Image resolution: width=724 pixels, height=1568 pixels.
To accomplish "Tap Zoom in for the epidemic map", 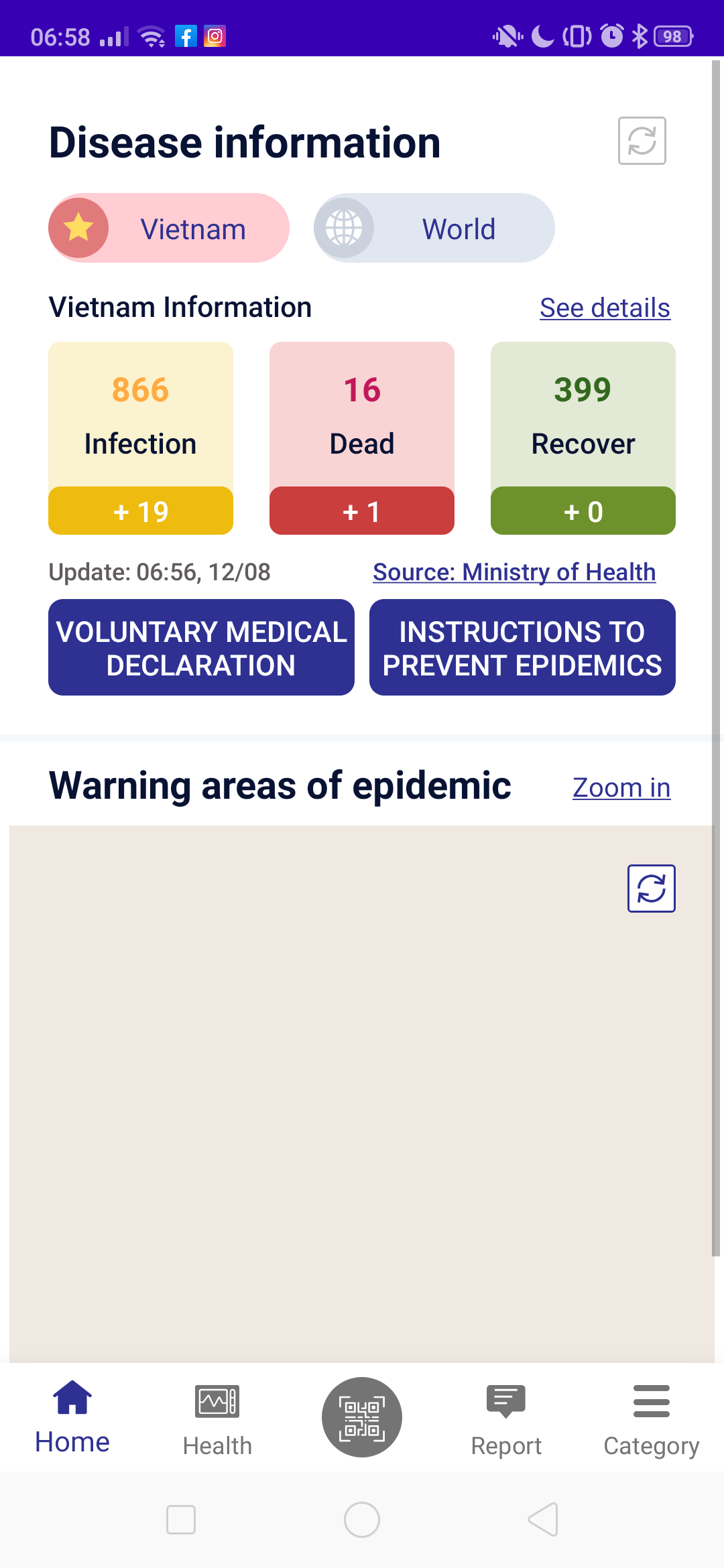I will pyautogui.click(x=621, y=788).
